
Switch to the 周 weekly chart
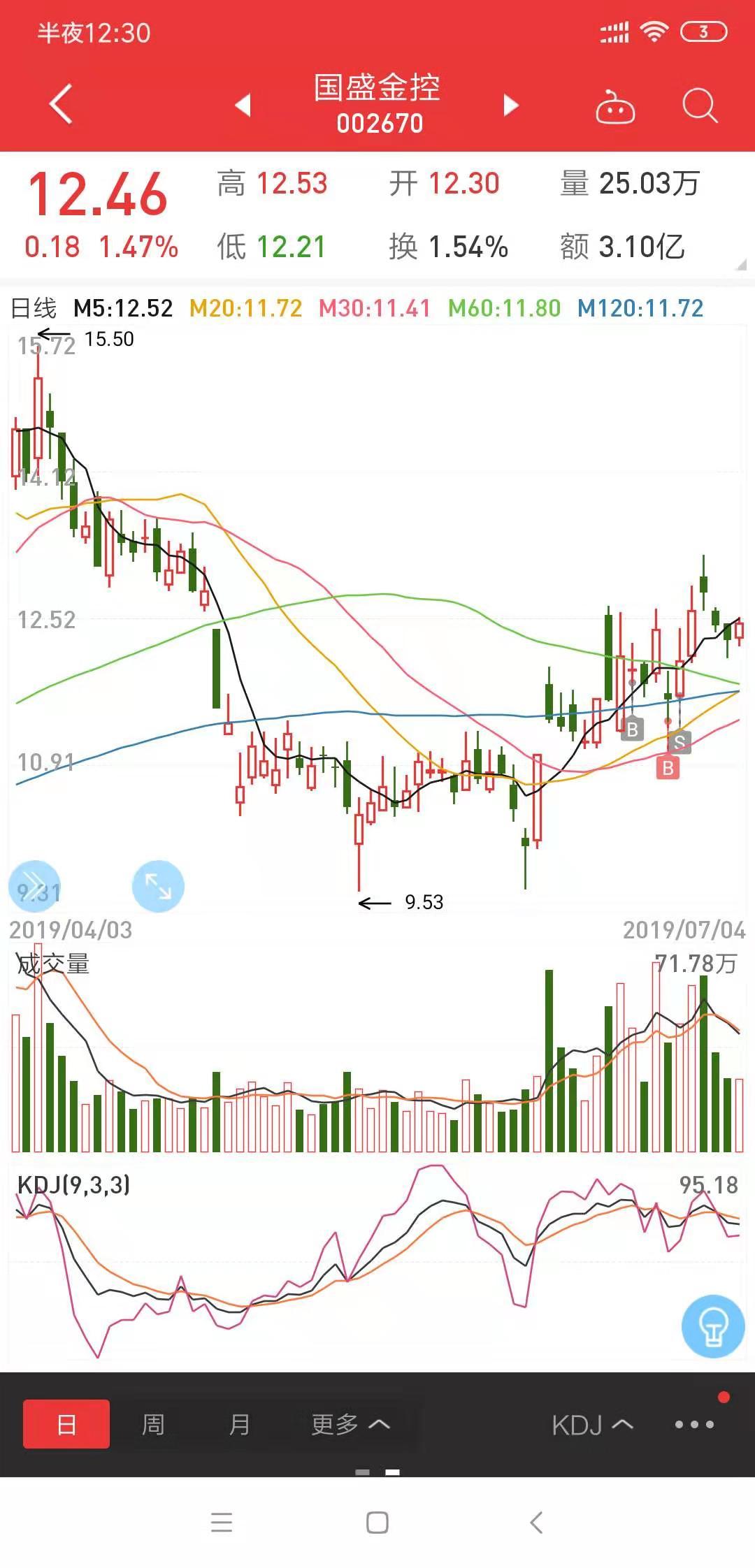153,1424
